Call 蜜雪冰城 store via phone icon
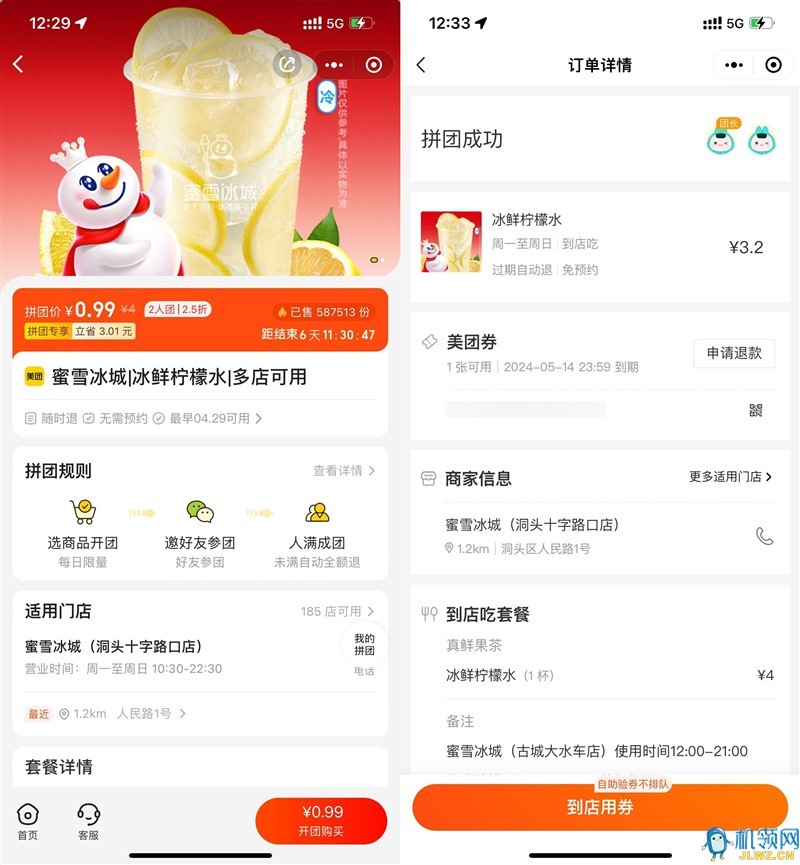800x865 pixels. coord(764,536)
